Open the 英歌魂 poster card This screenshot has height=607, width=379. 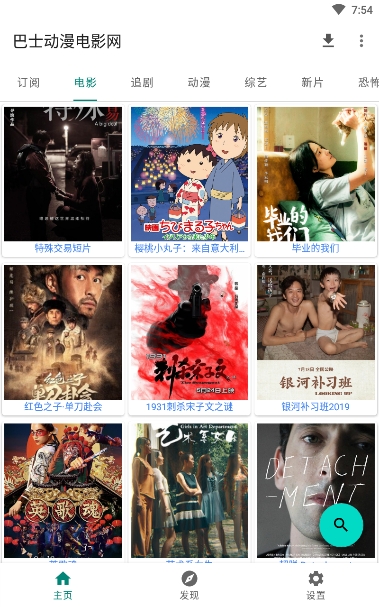pos(63,492)
